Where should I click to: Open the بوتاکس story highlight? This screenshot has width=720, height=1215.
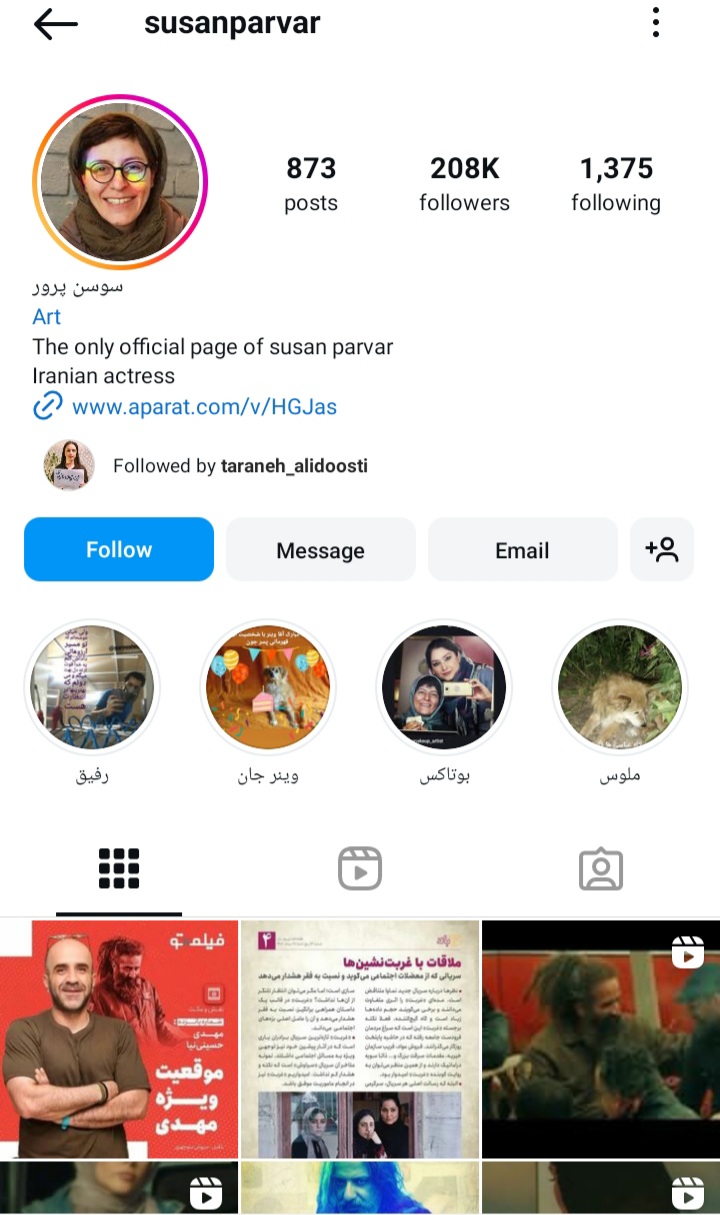(444, 688)
